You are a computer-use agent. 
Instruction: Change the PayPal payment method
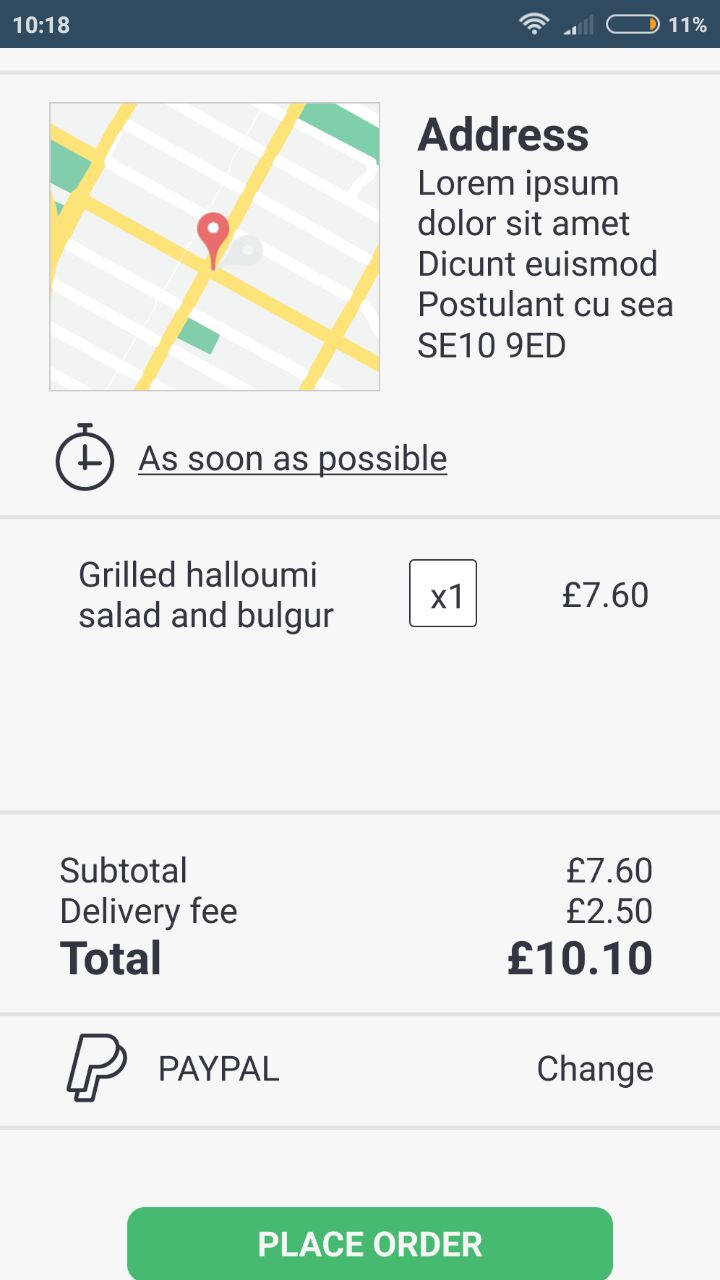[595, 1069]
